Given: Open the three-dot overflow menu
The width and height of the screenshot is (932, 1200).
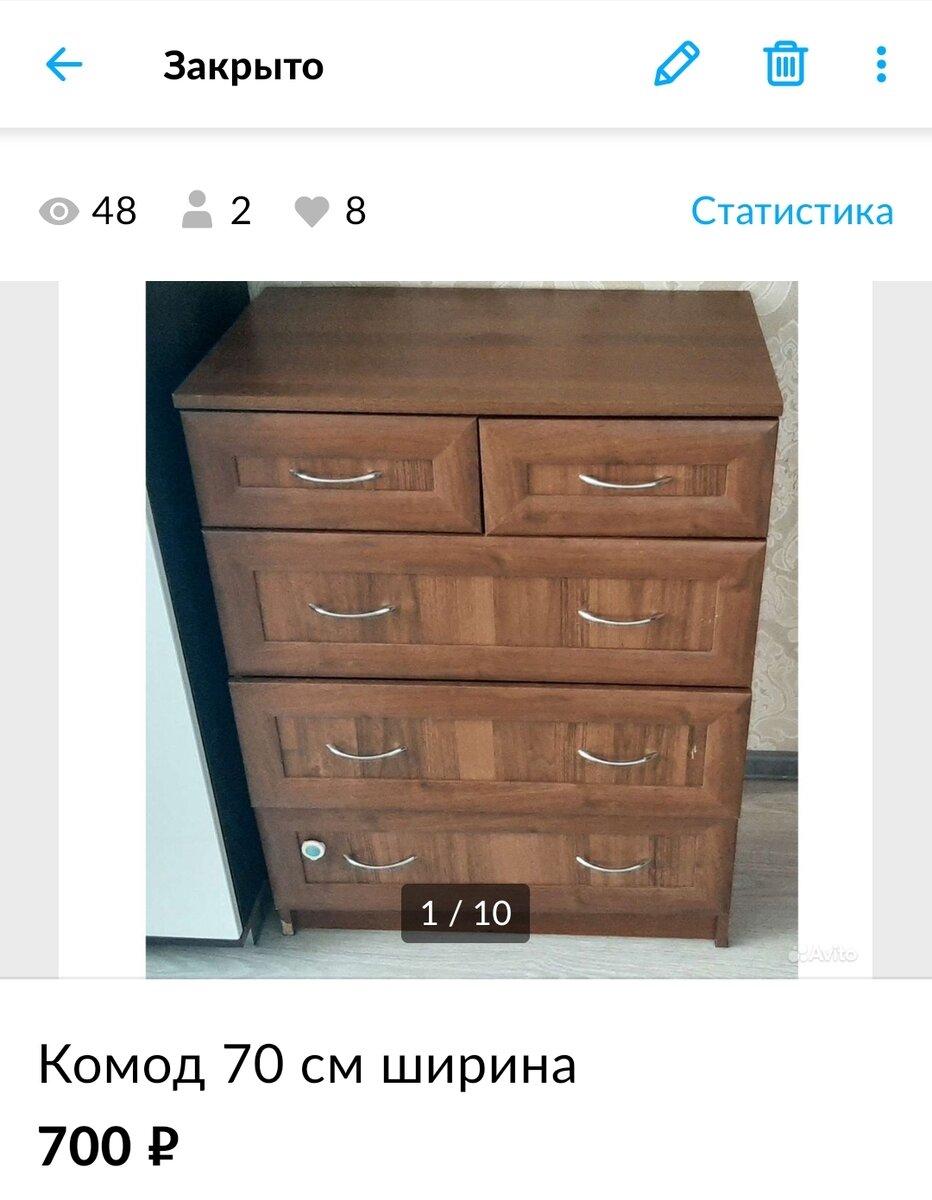Looking at the screenshot, I should pos(879,66).
